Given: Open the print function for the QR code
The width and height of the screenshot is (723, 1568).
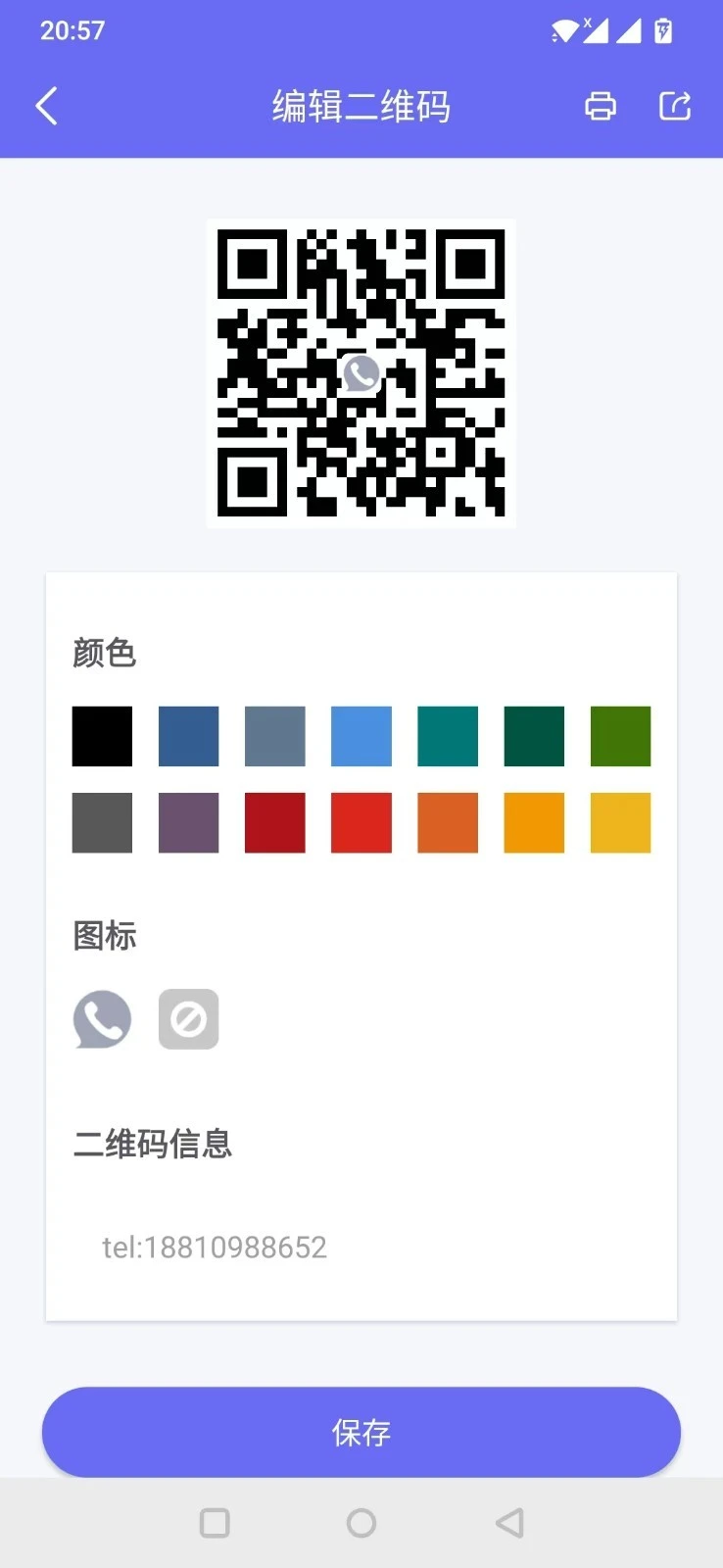Looking at the screenshot, I should (601, 106).
